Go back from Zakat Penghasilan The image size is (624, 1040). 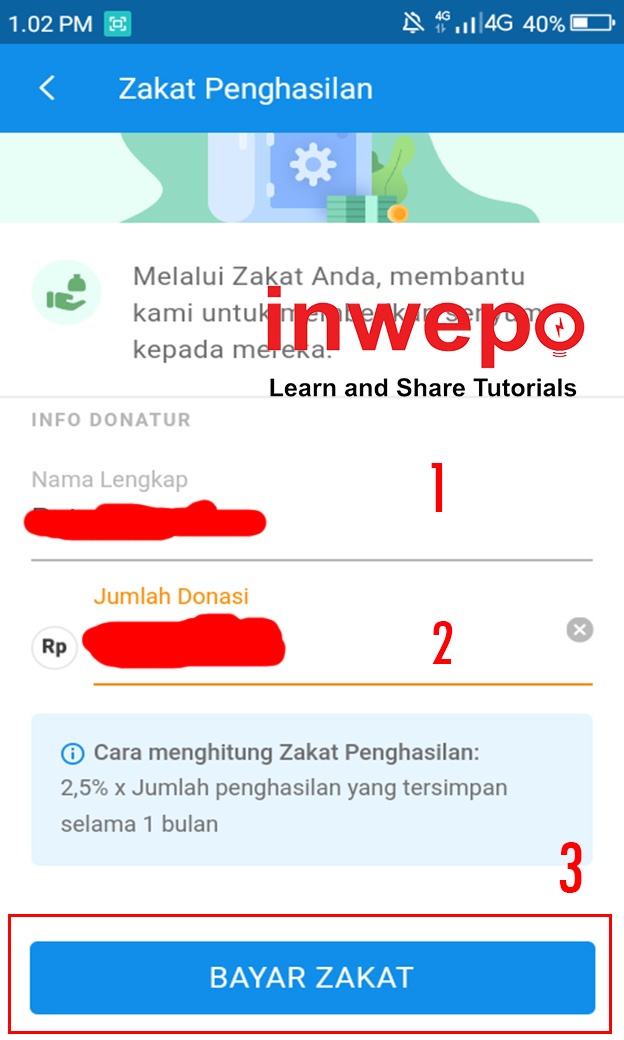tap(47, 88)
